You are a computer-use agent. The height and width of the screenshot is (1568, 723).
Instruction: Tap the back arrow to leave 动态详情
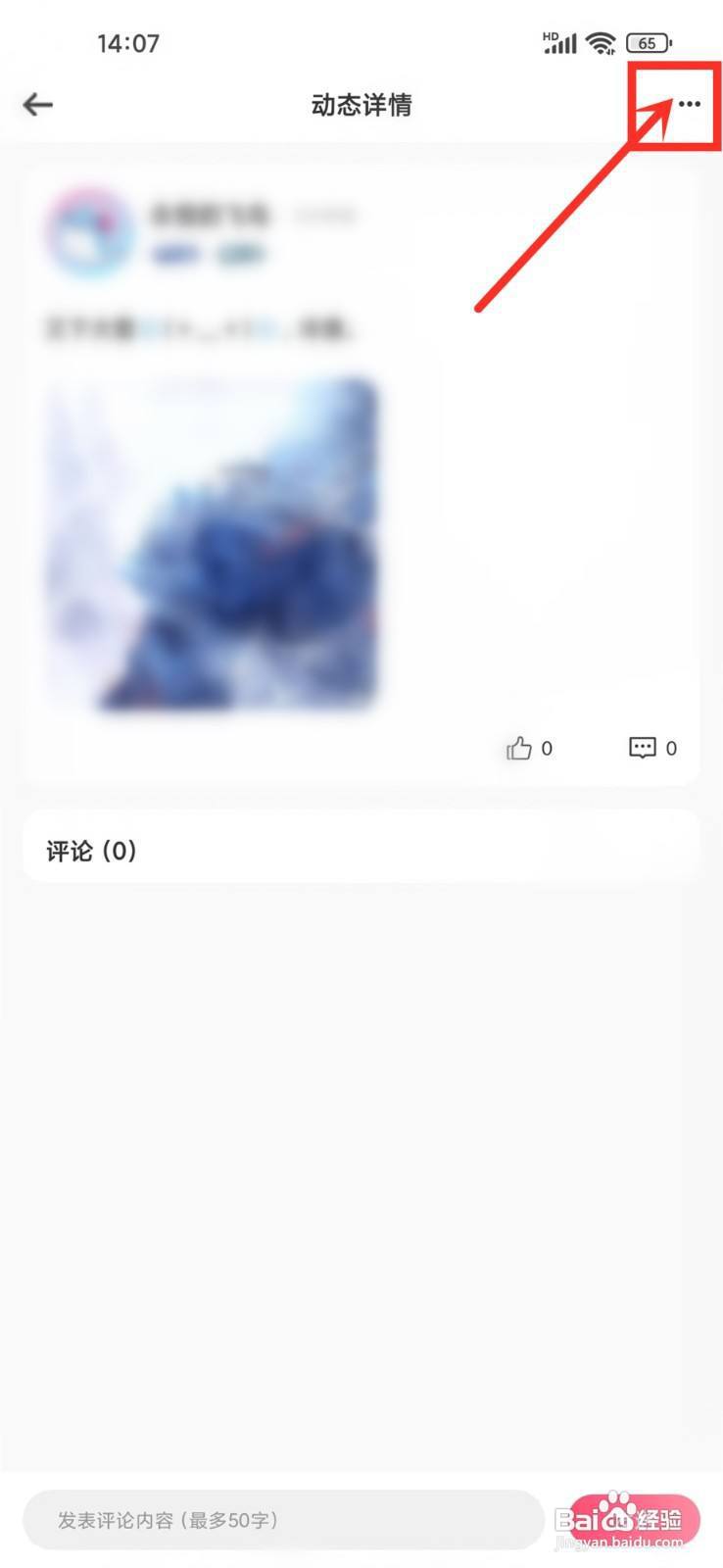37,104
